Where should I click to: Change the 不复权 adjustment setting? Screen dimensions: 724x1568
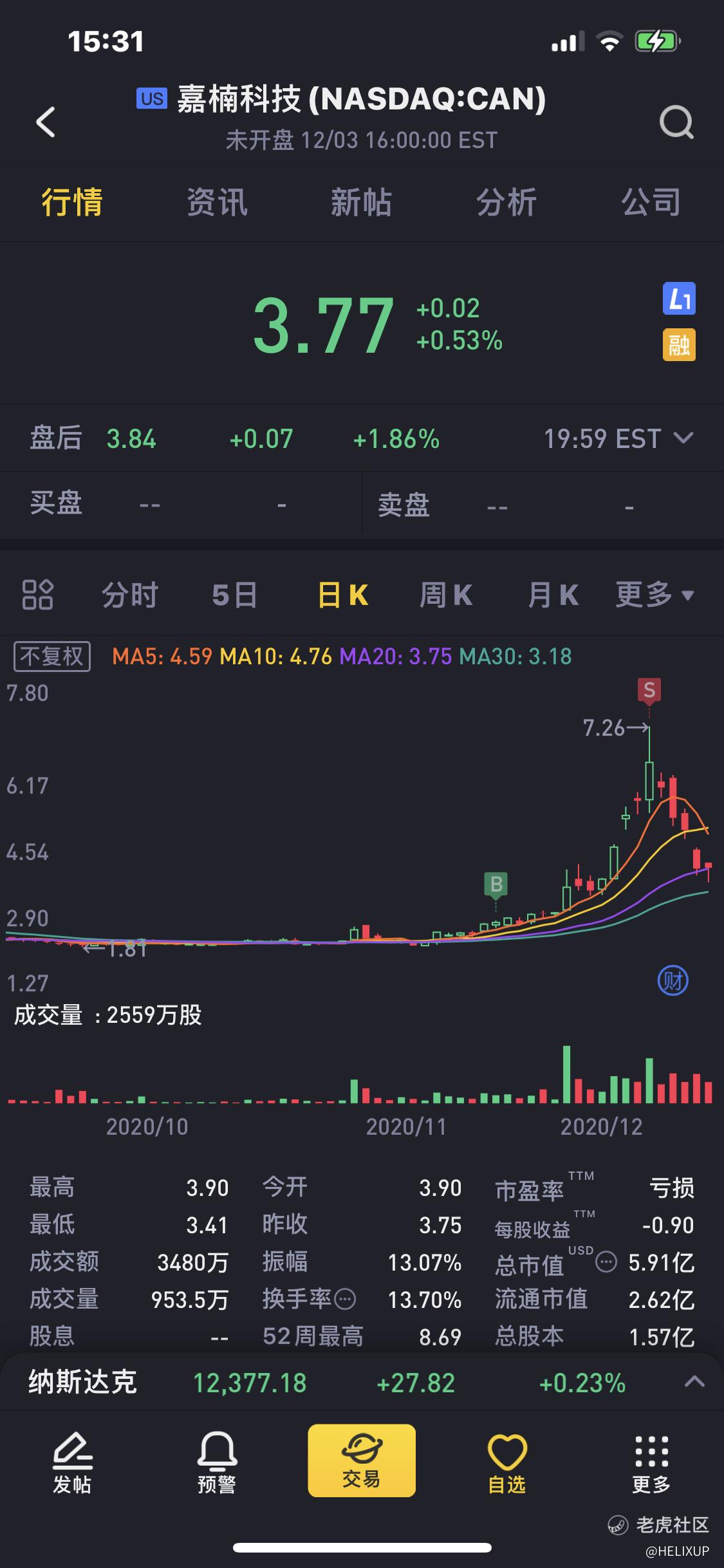pyautogui.click(x=52, y=657)
